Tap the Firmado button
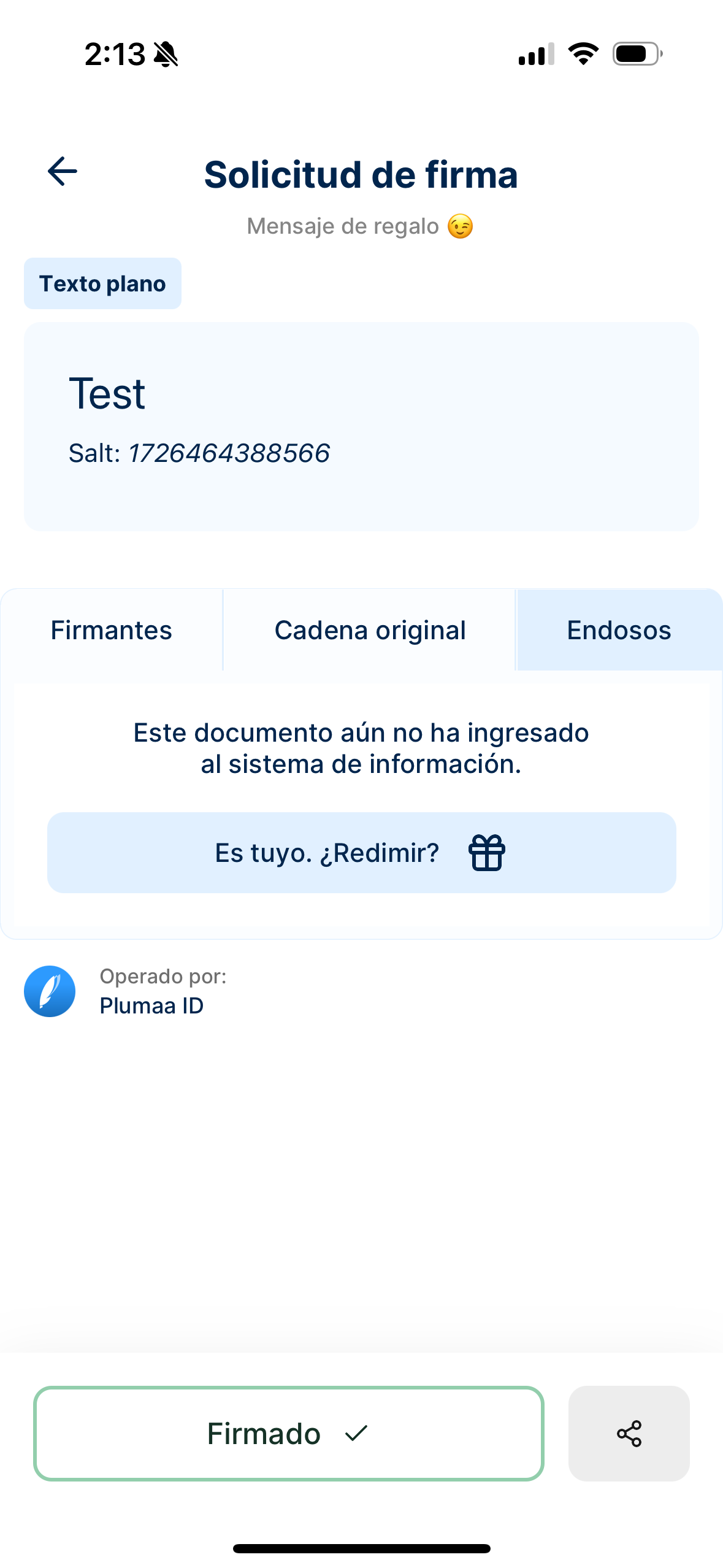Viewport: 723px width, 1568px height. [x=288, y=1434]
